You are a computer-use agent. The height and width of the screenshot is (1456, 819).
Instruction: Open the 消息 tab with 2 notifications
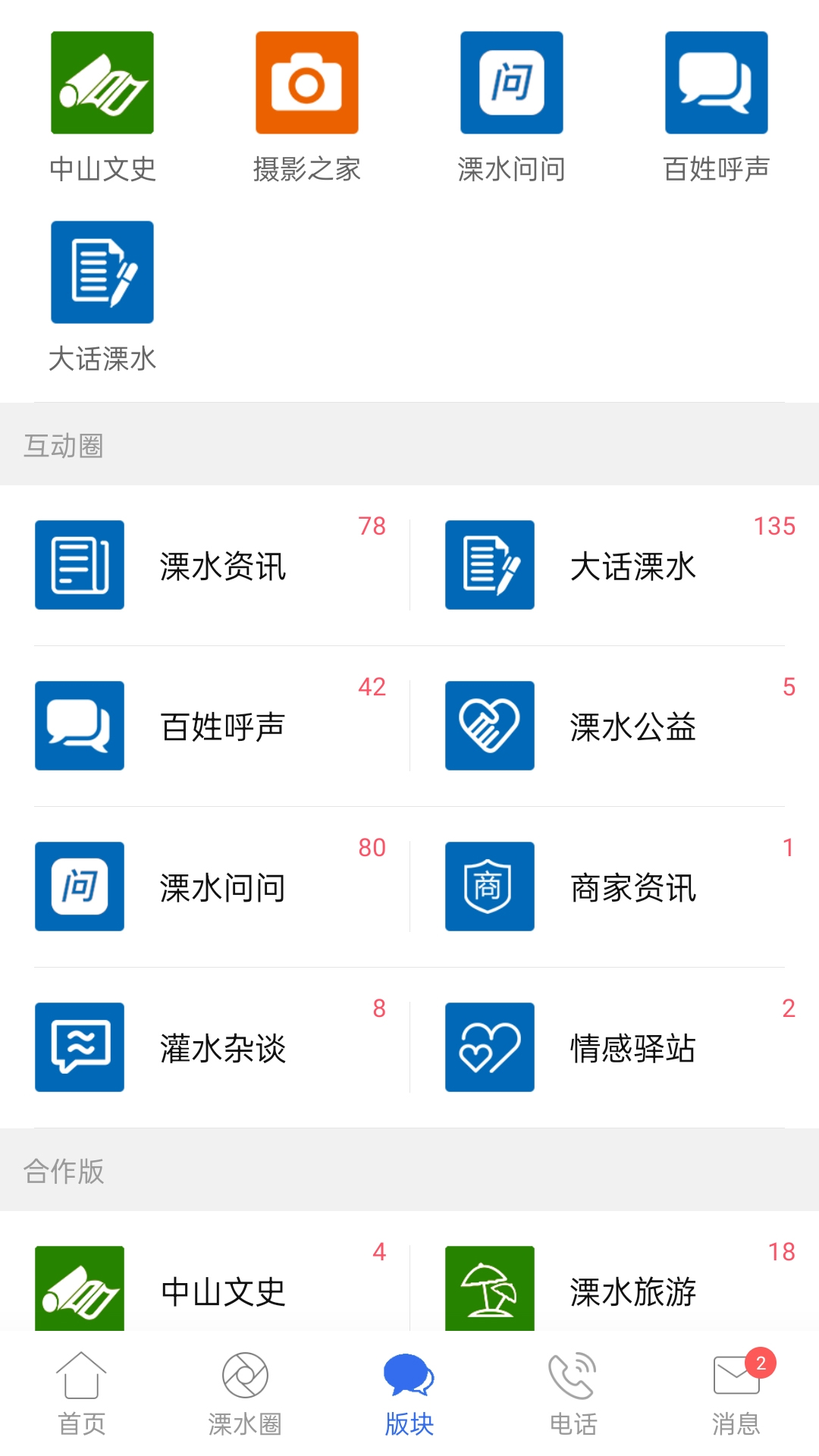pos(736,1394)
